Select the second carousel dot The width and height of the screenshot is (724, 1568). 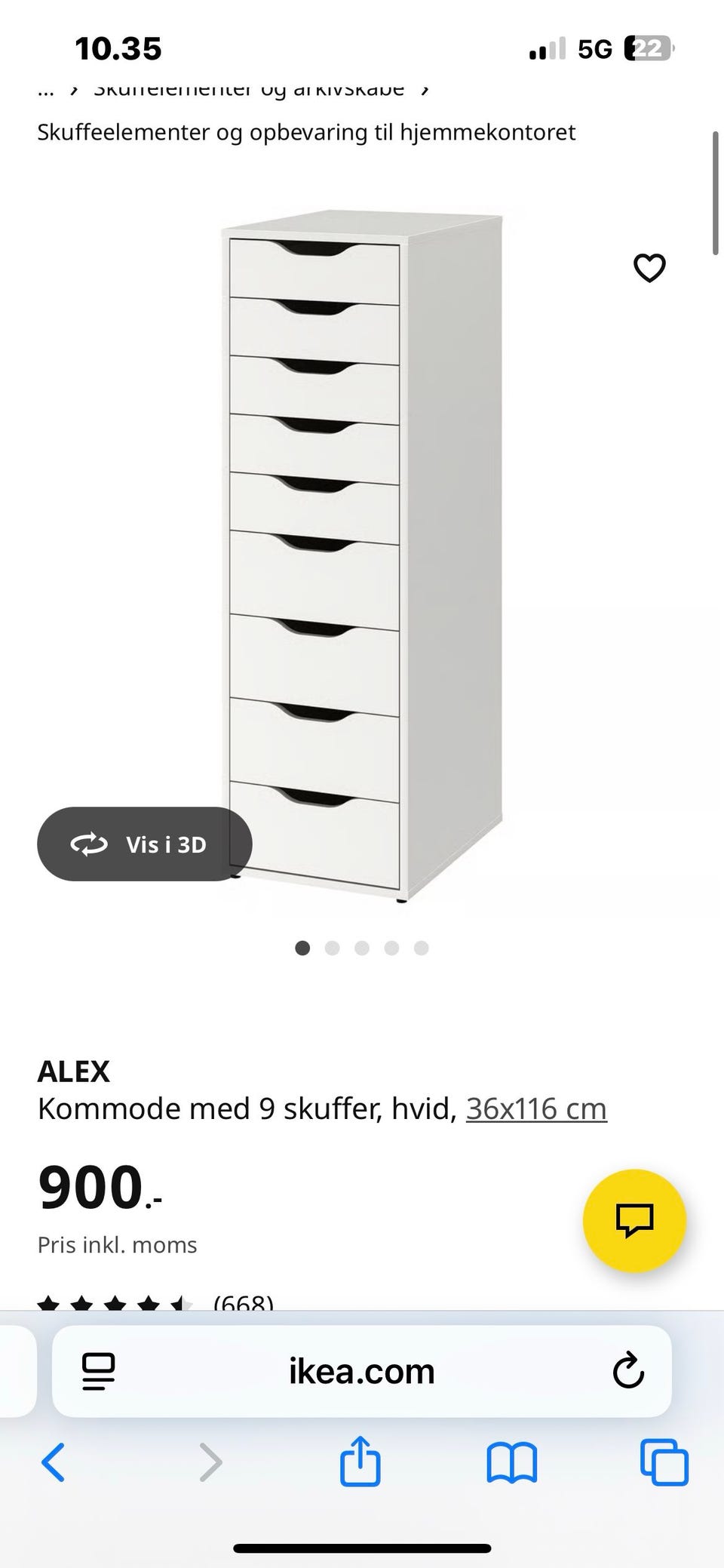coord(333,948)
